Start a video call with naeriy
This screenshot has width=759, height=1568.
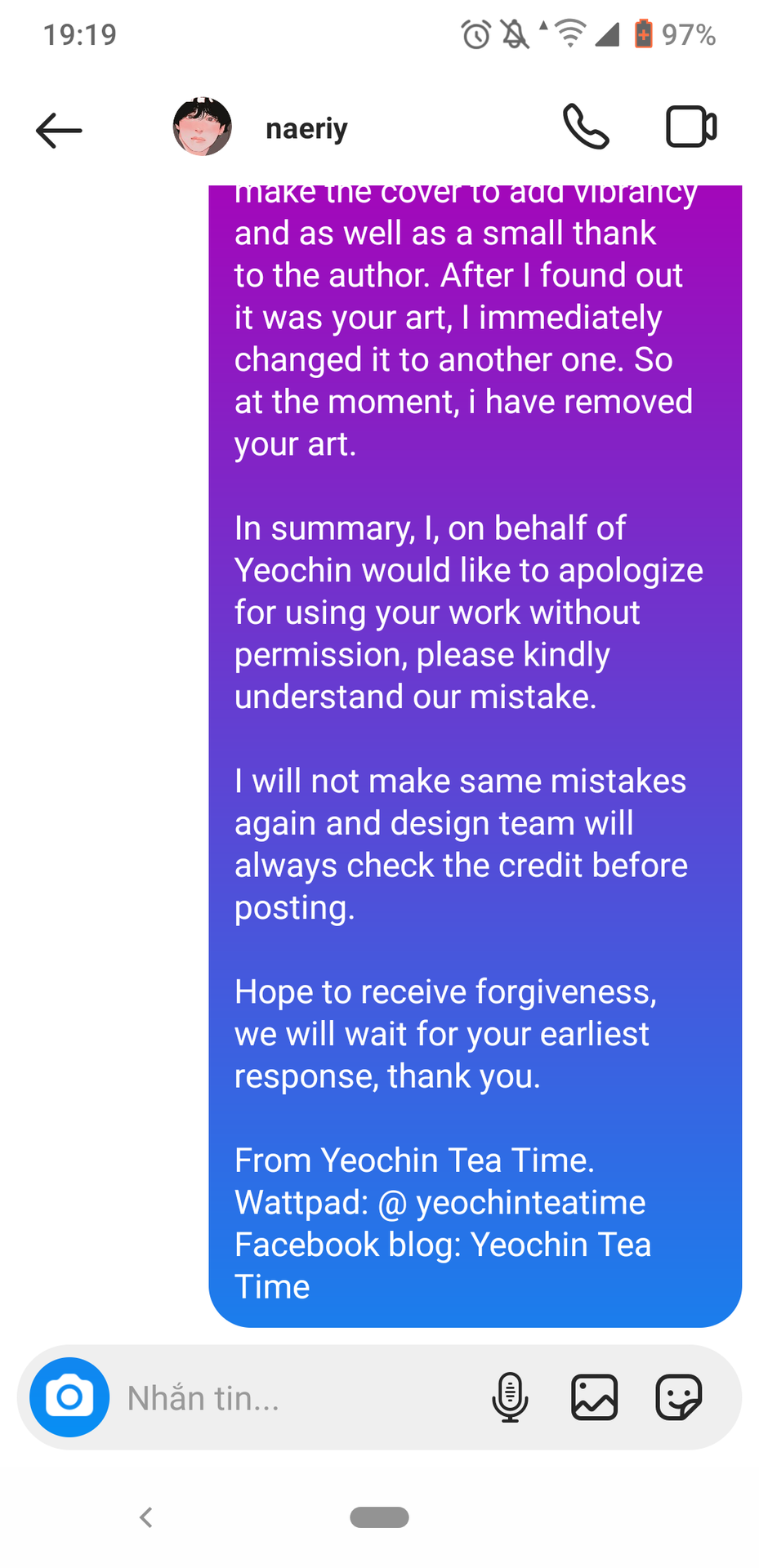tap(691, 127)
